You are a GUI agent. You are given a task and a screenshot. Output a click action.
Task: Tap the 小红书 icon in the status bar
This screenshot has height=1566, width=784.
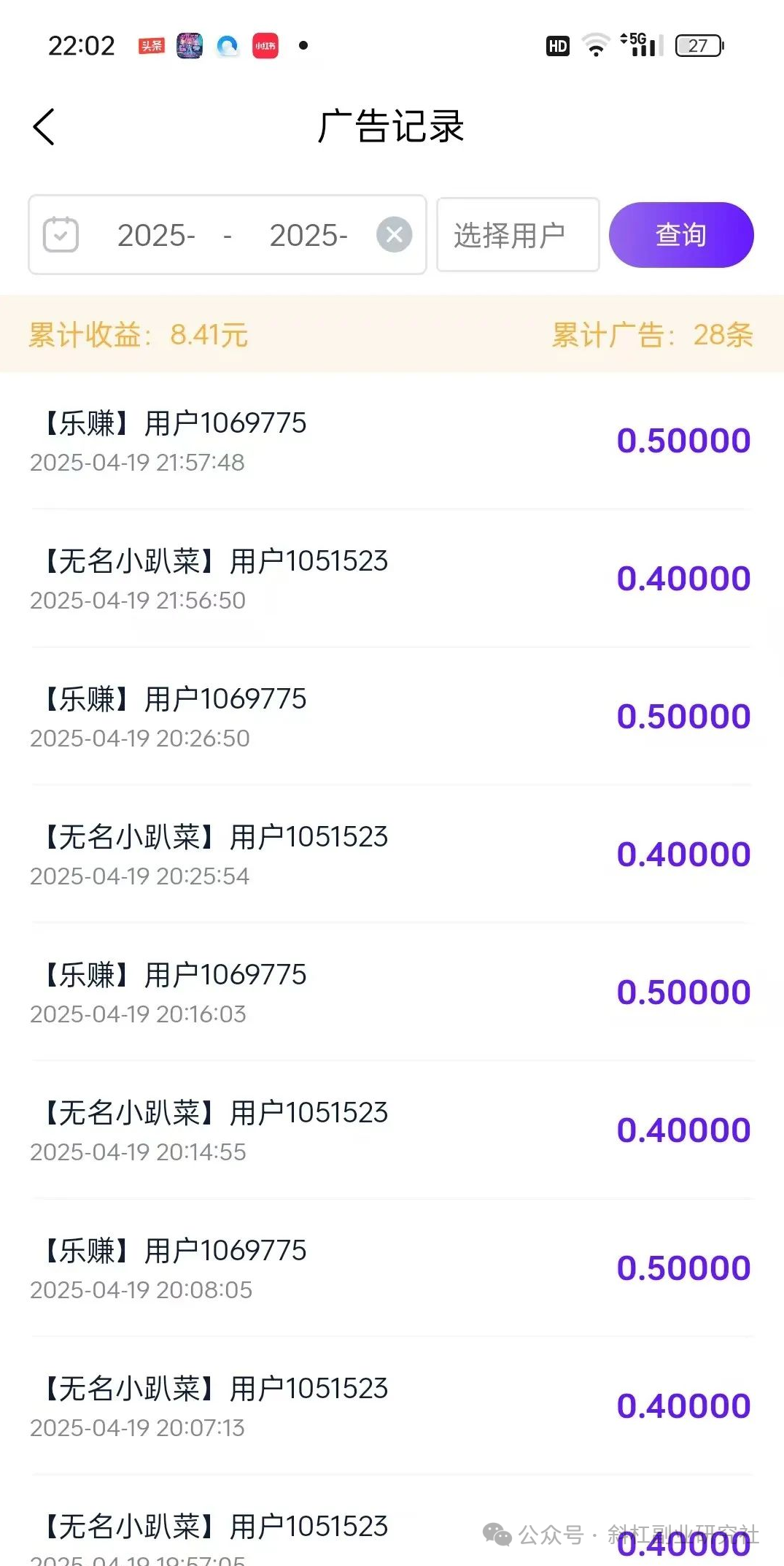pos(264,45)
